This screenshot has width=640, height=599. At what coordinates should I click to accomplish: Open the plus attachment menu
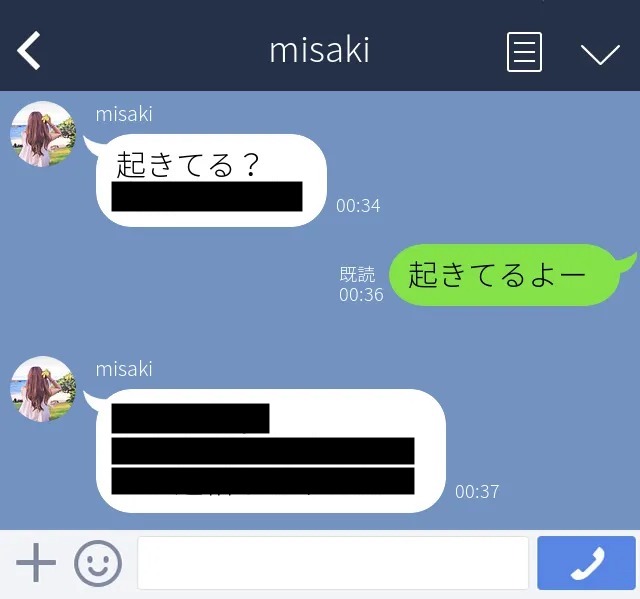36,564
